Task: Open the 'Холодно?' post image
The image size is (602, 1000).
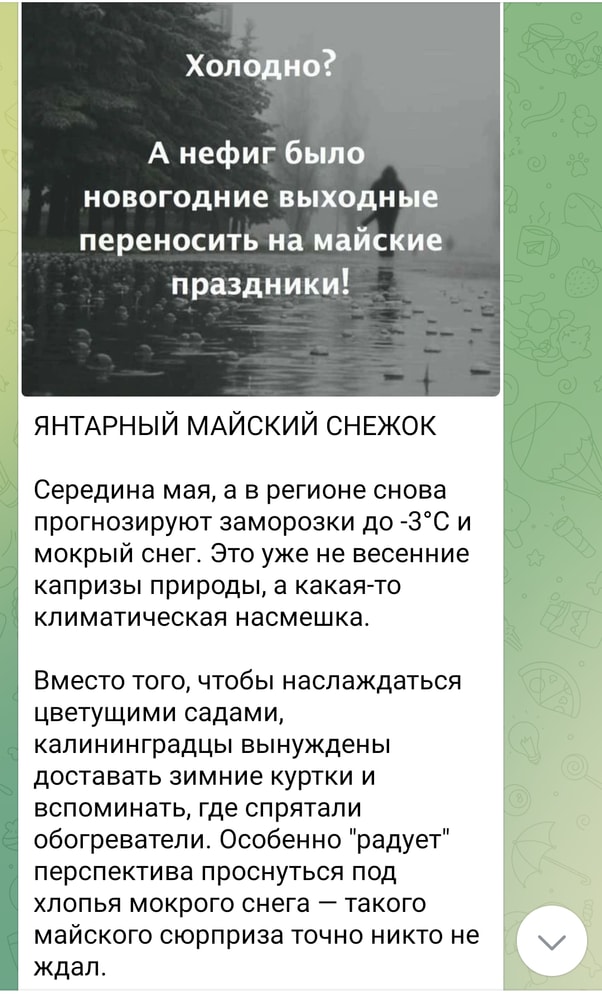Action: click(260, 200)
